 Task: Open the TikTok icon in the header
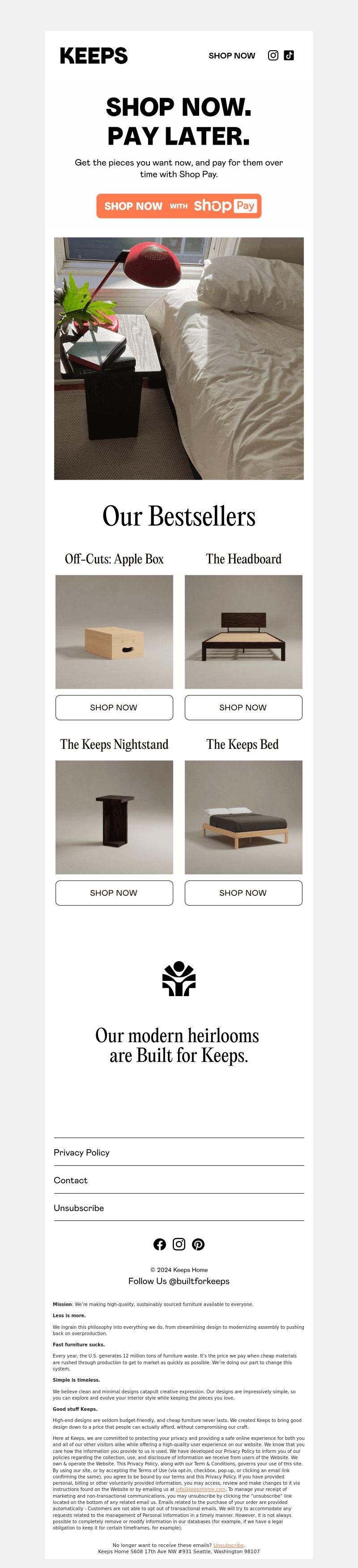pyautogui.click(x=289, y=56)
